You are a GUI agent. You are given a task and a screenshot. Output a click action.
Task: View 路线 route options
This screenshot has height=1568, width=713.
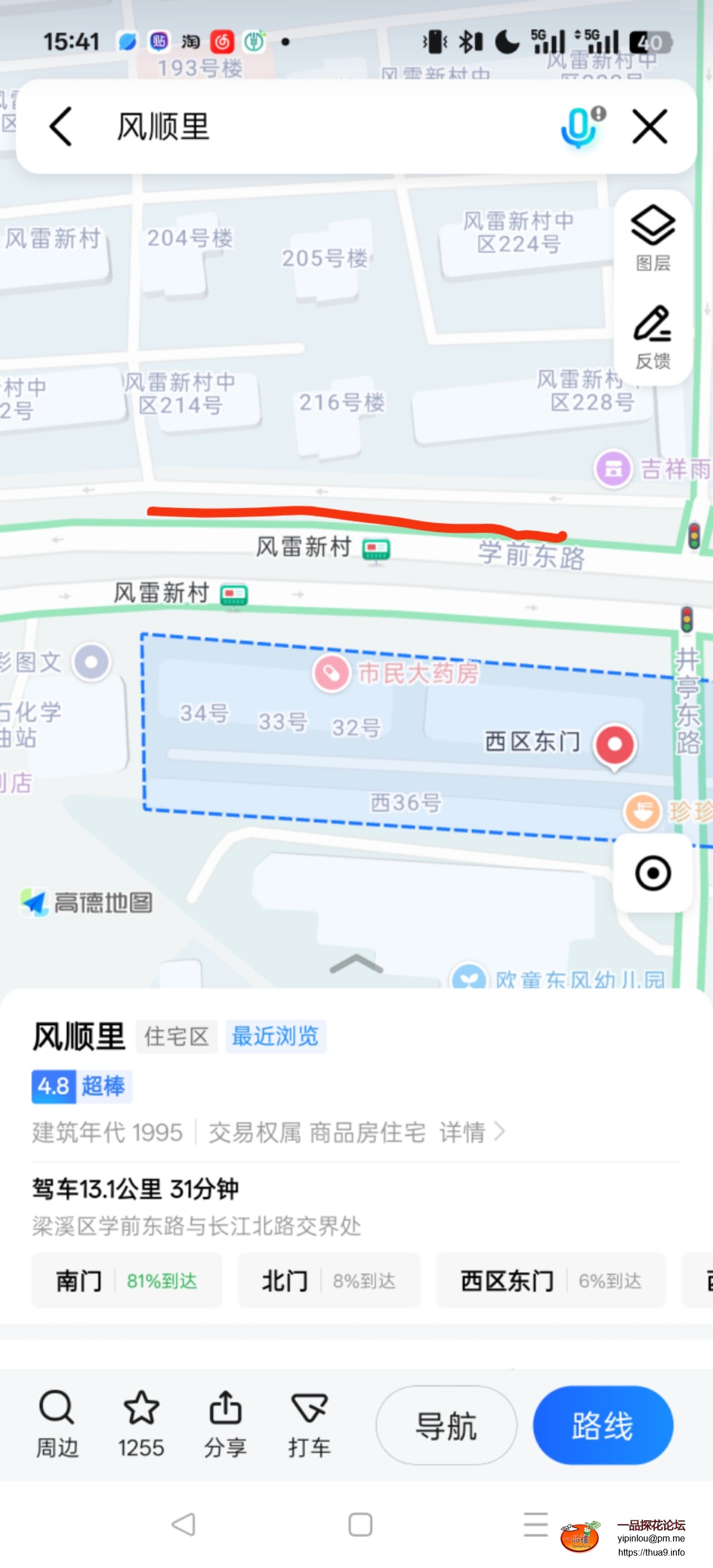(603, 1425)
